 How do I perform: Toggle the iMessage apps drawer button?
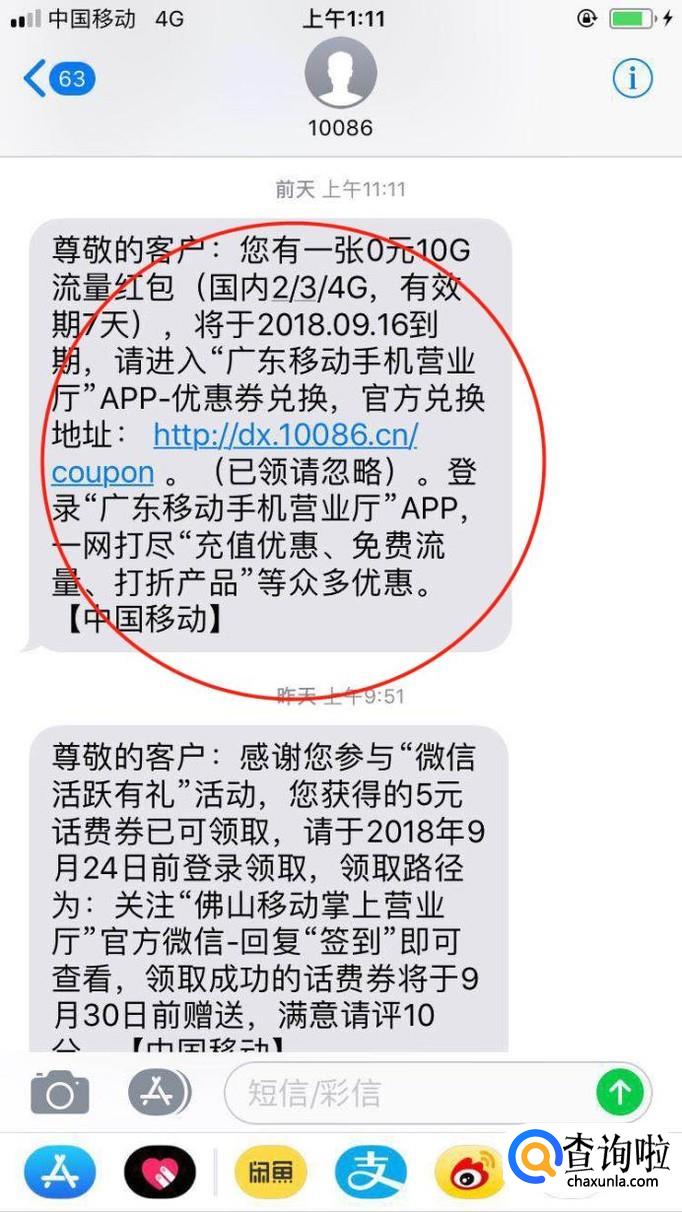159,1092
